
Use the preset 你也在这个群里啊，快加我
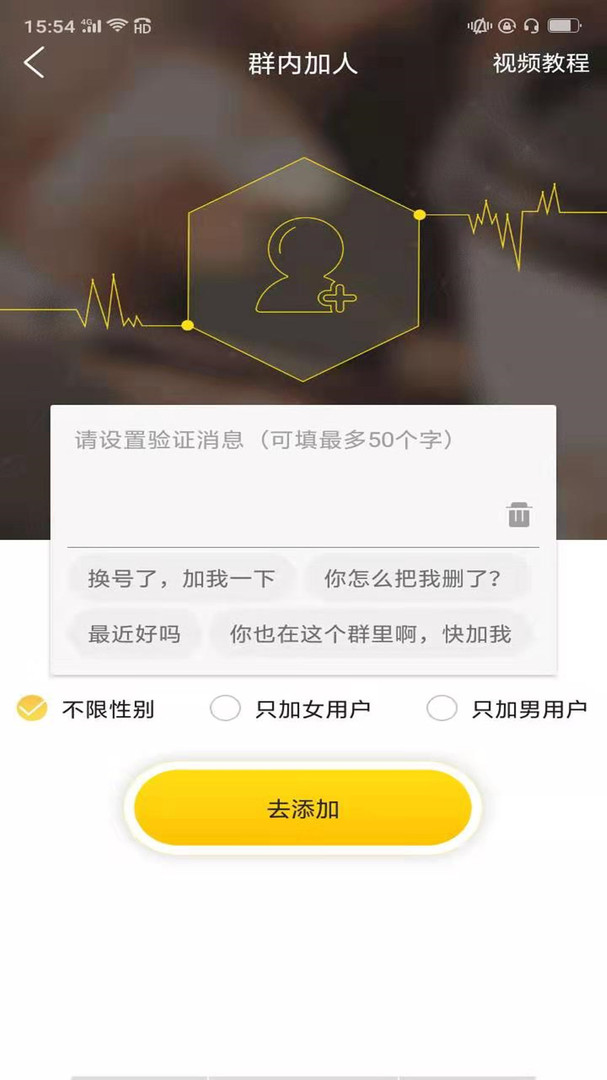pyautogui.click(x=370, y=634)
